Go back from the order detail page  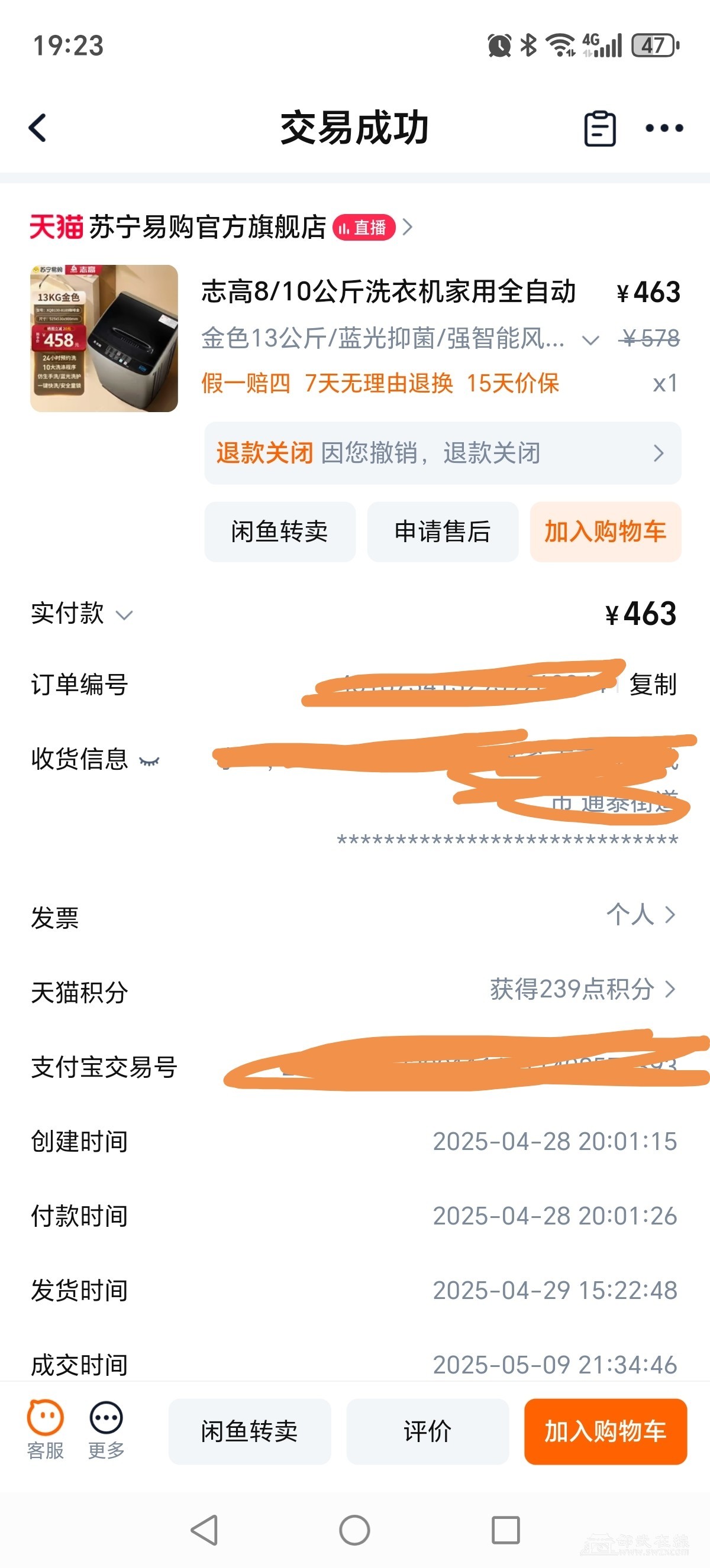38,128
